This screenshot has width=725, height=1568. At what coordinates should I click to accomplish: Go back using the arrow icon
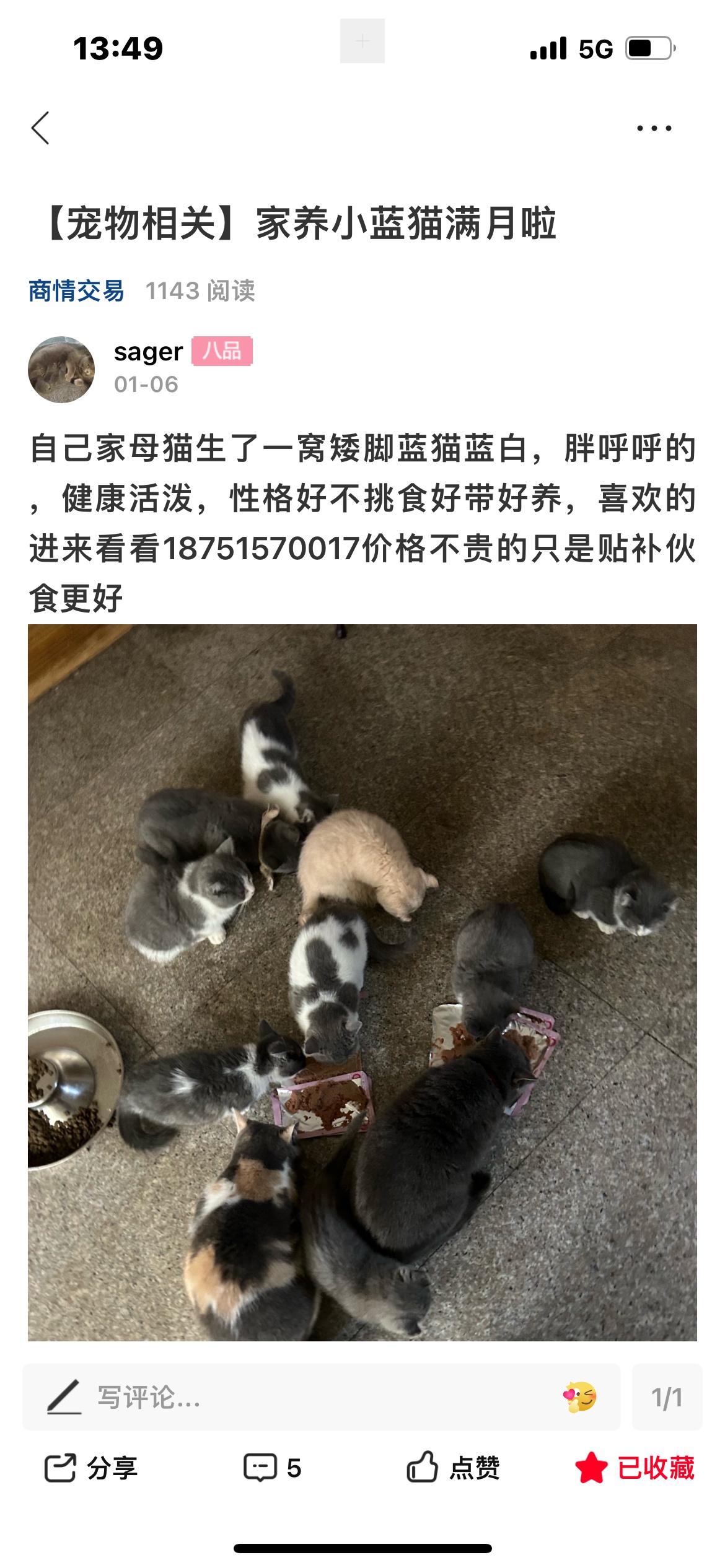pyautogui.click(x=41, y=128)
